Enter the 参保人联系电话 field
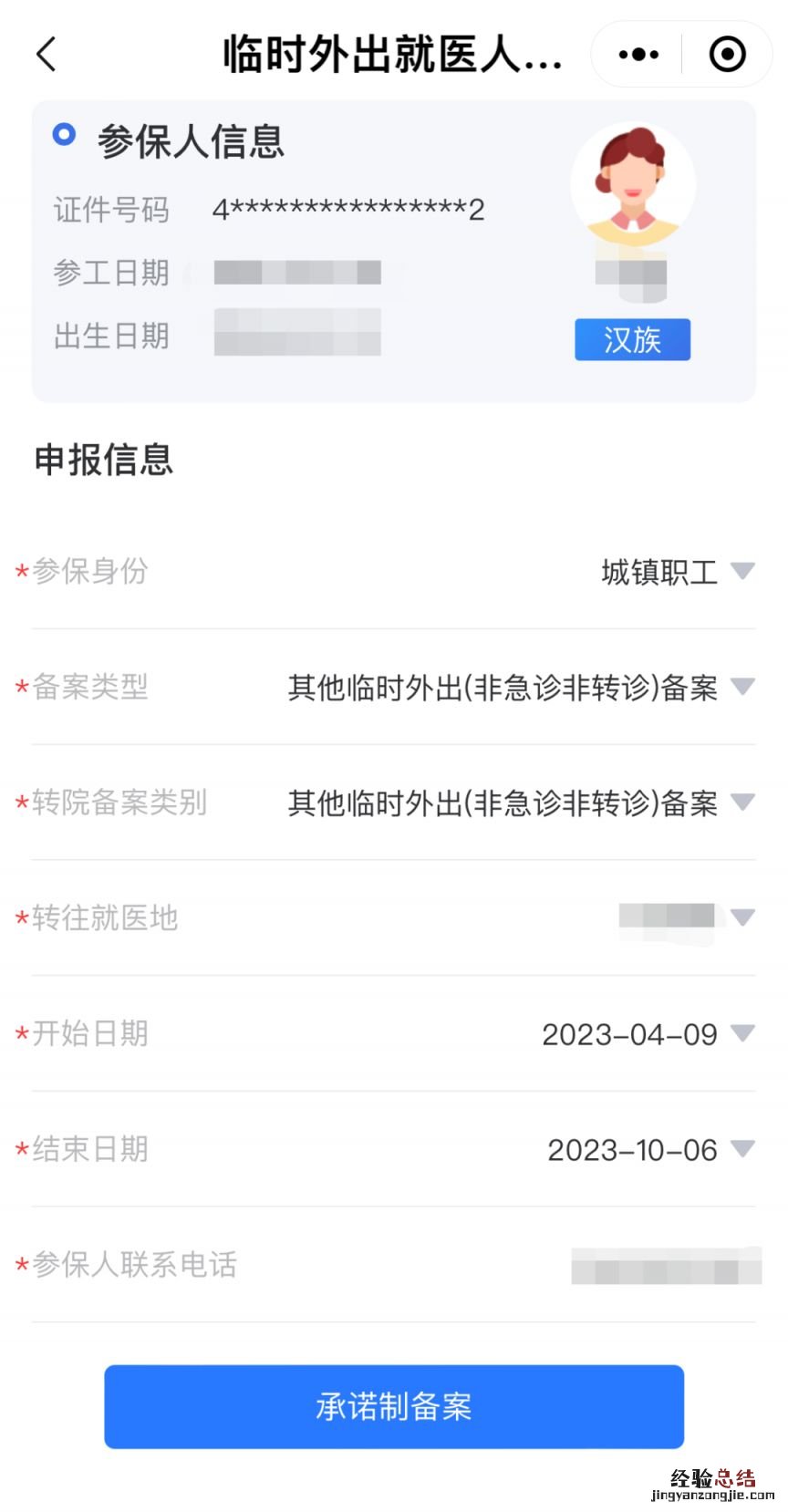 tap(666, 1266)
